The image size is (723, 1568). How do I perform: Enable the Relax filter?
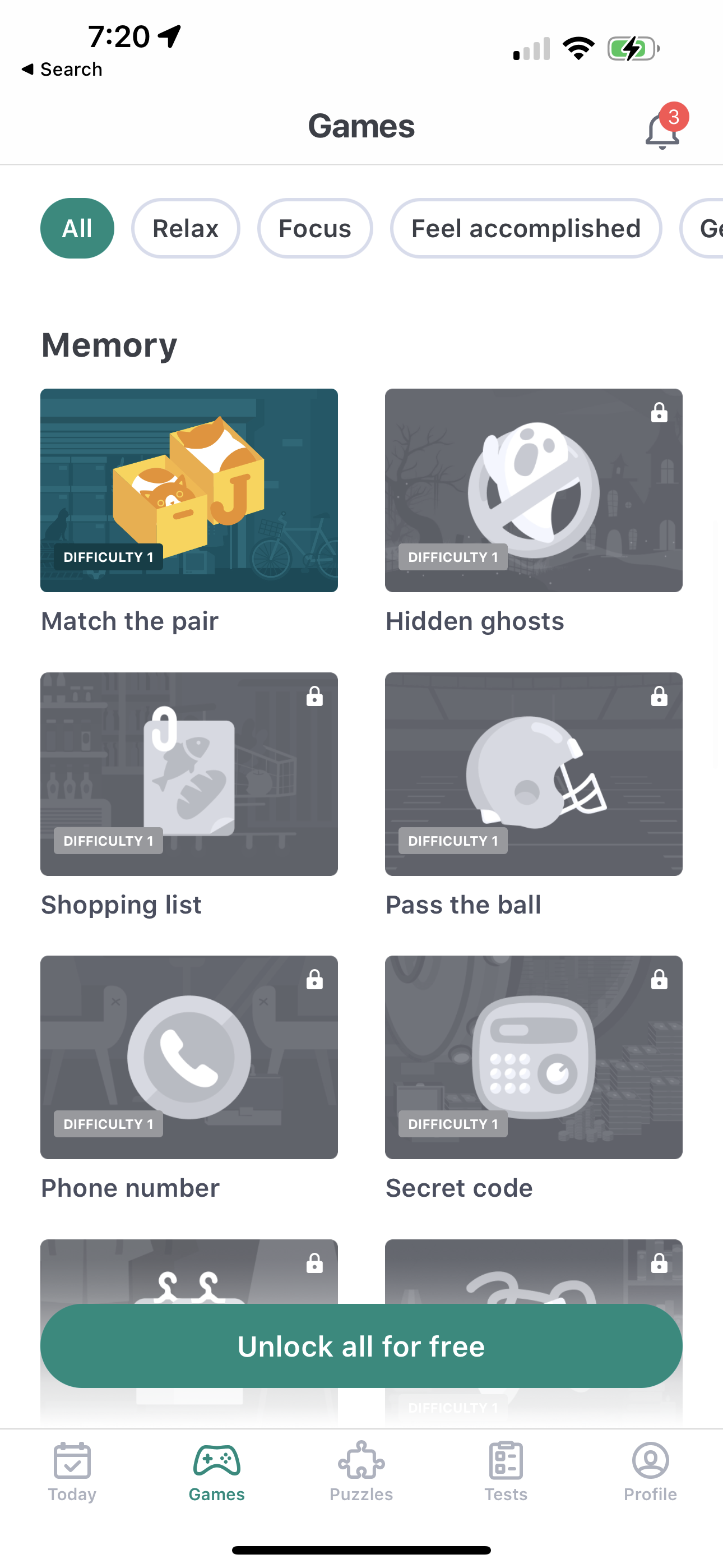186,228
